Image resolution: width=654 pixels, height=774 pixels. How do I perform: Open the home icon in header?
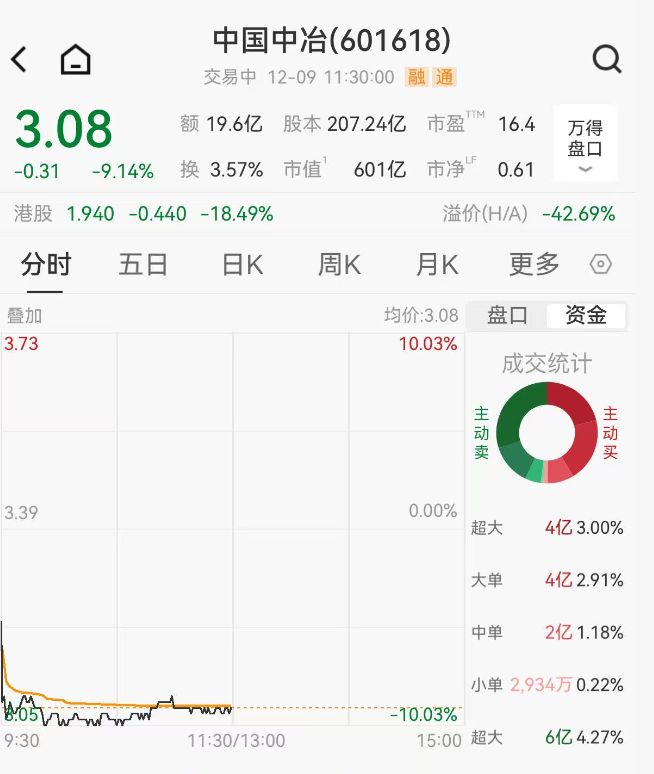75,60
